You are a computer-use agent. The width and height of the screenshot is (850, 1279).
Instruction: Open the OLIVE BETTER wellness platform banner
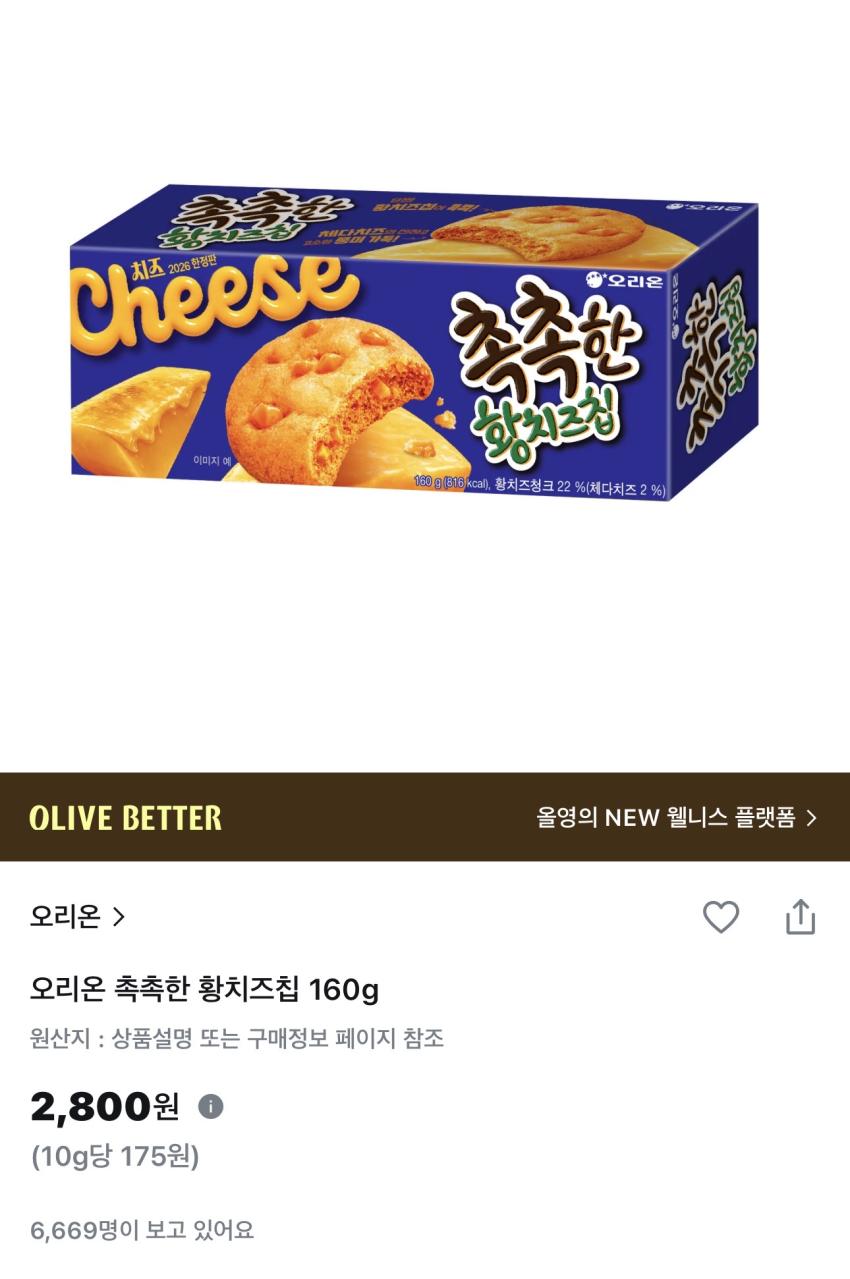pyautogui.click(x=425, y=817)
